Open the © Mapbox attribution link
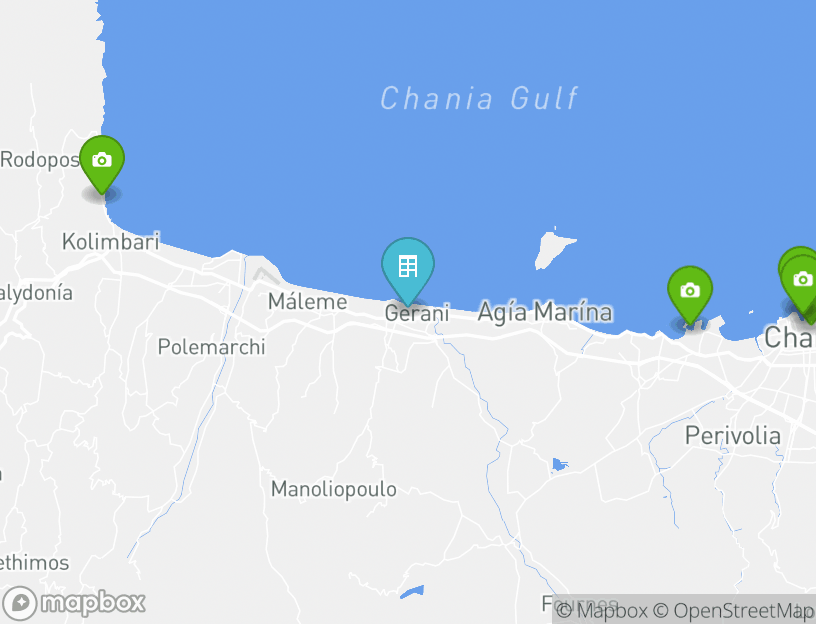The width and height of the screenshot is (816, 624). coord(602,610)
